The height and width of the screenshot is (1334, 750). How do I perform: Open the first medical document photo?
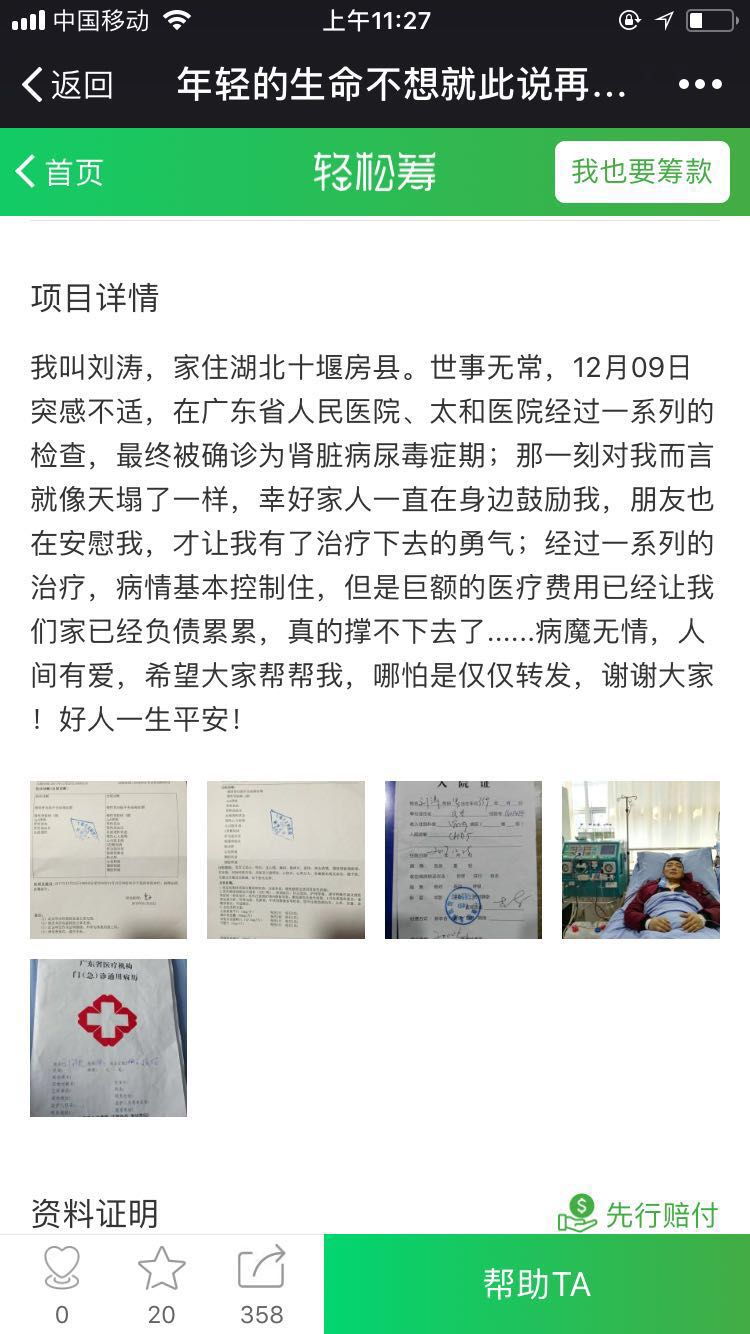[x=108, y=860]
